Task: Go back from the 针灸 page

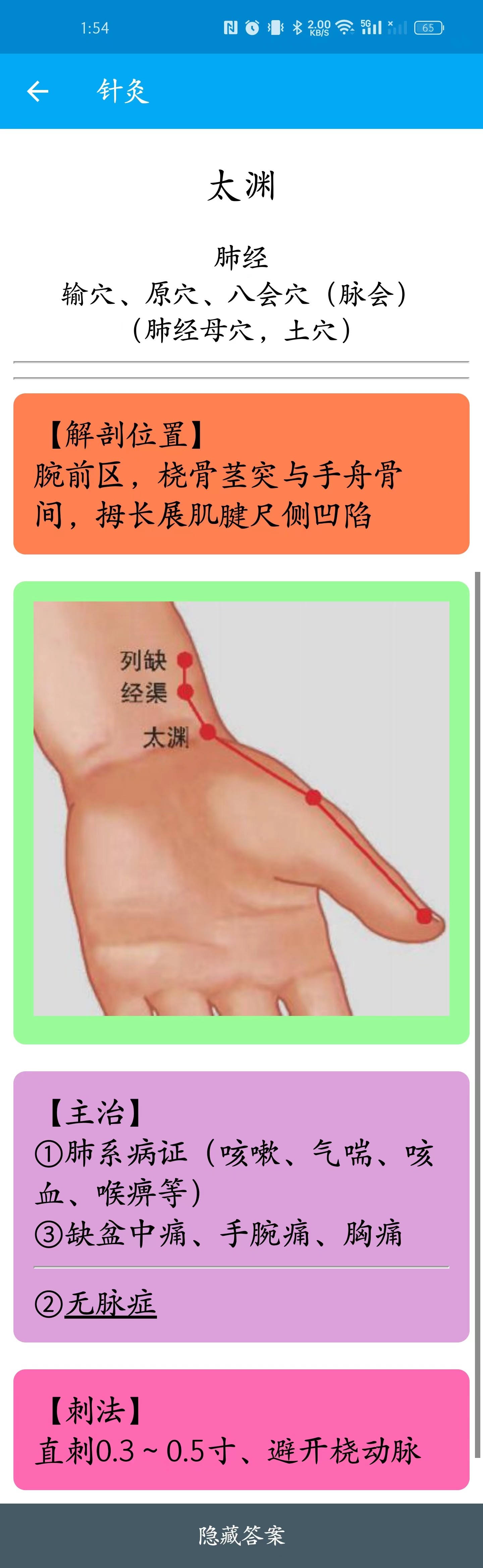Action: coord(38,91)
